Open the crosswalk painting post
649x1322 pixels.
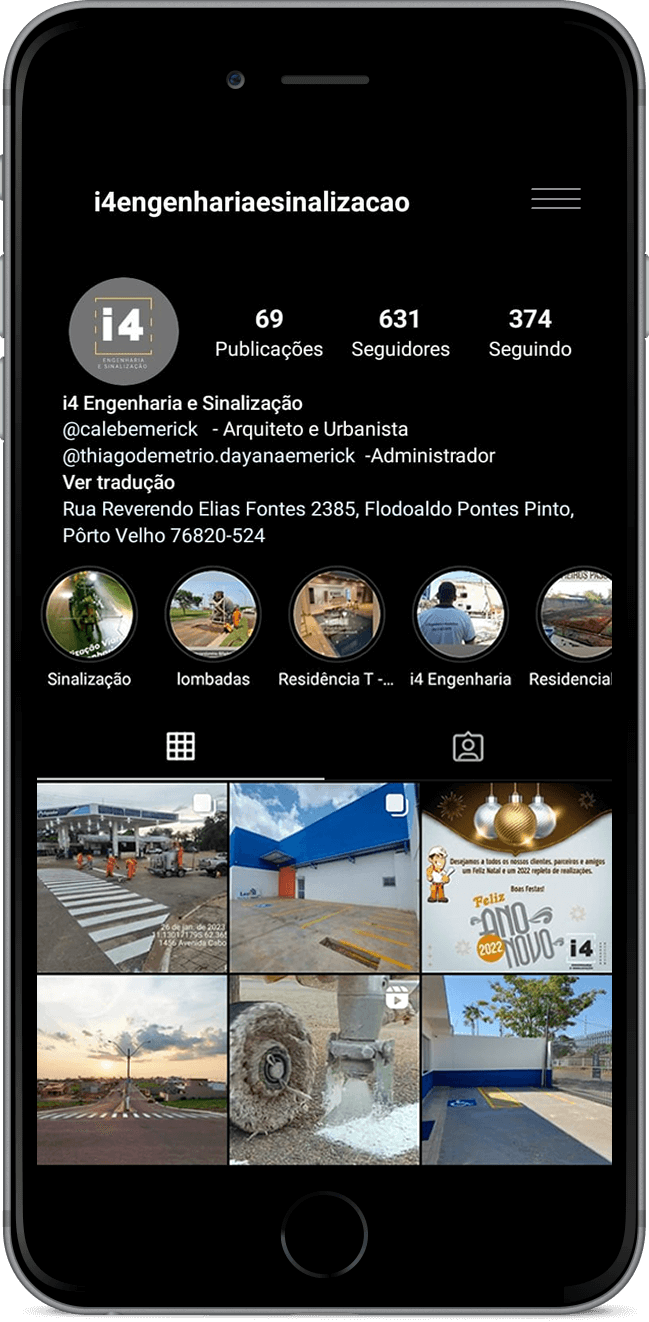(132, 877)
